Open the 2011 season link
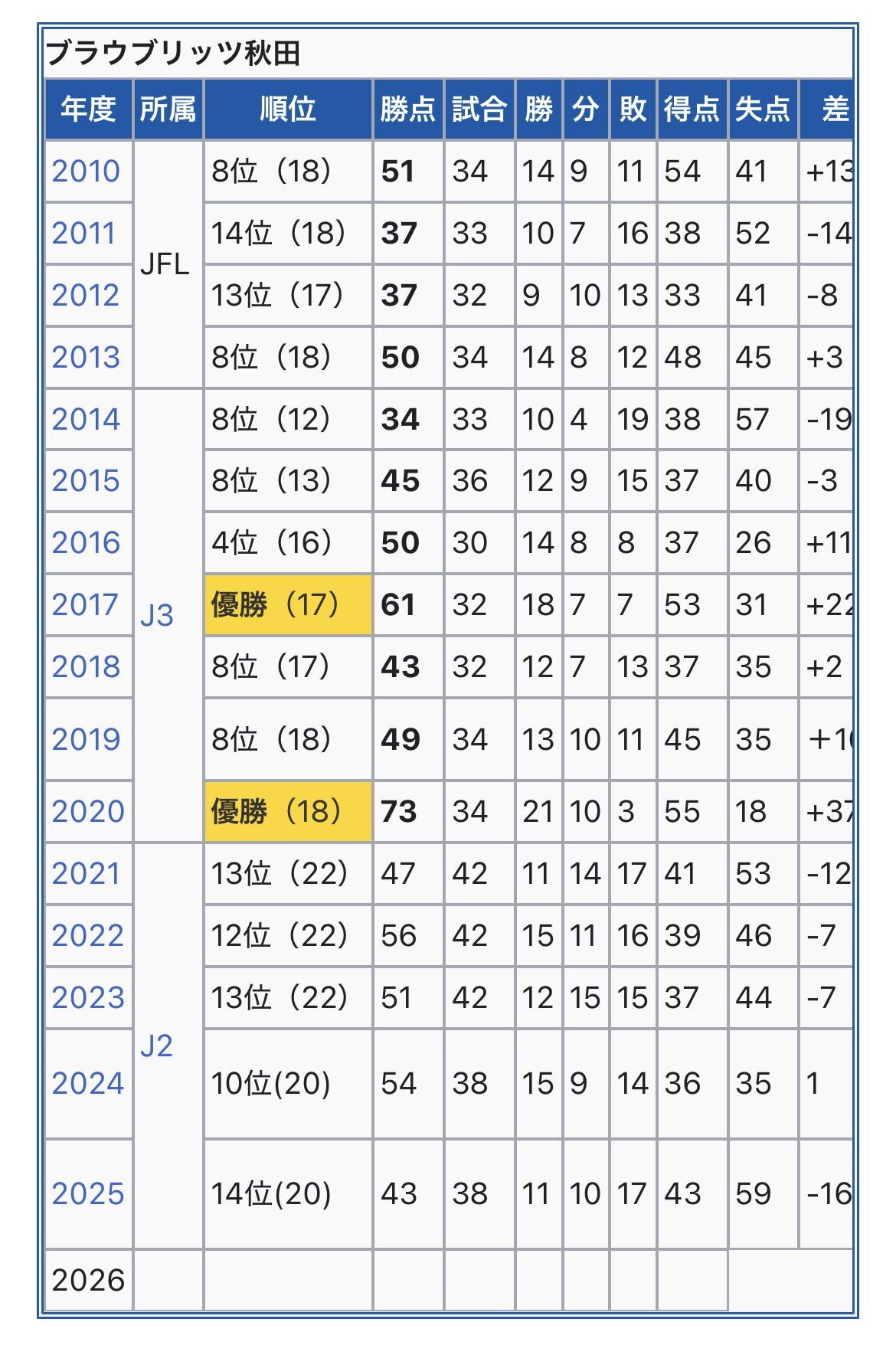This screenshot has height=1355, width=896. [x=83, y=233]
